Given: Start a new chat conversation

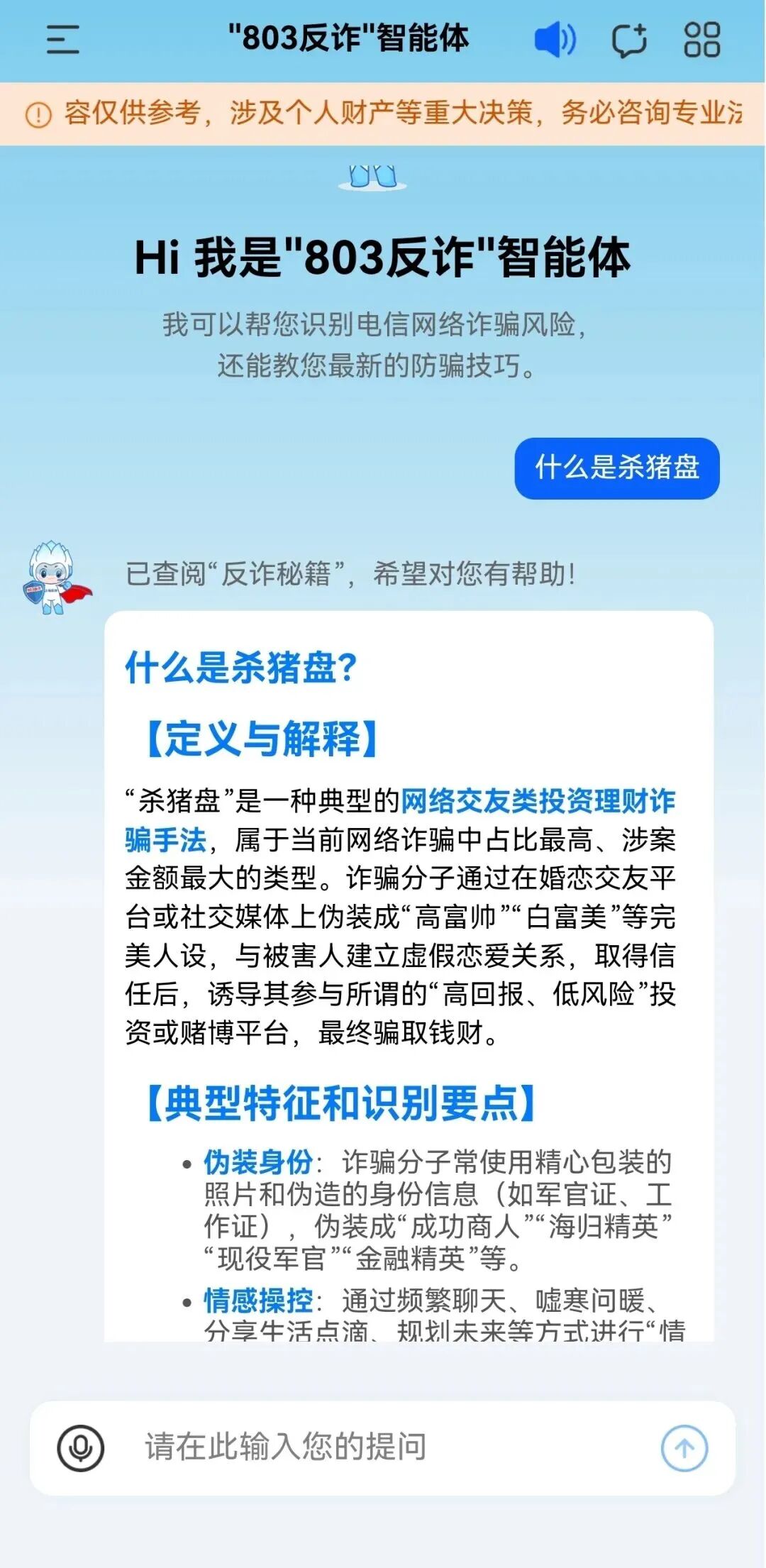Looking at the screenshot, I should (629, 40).
